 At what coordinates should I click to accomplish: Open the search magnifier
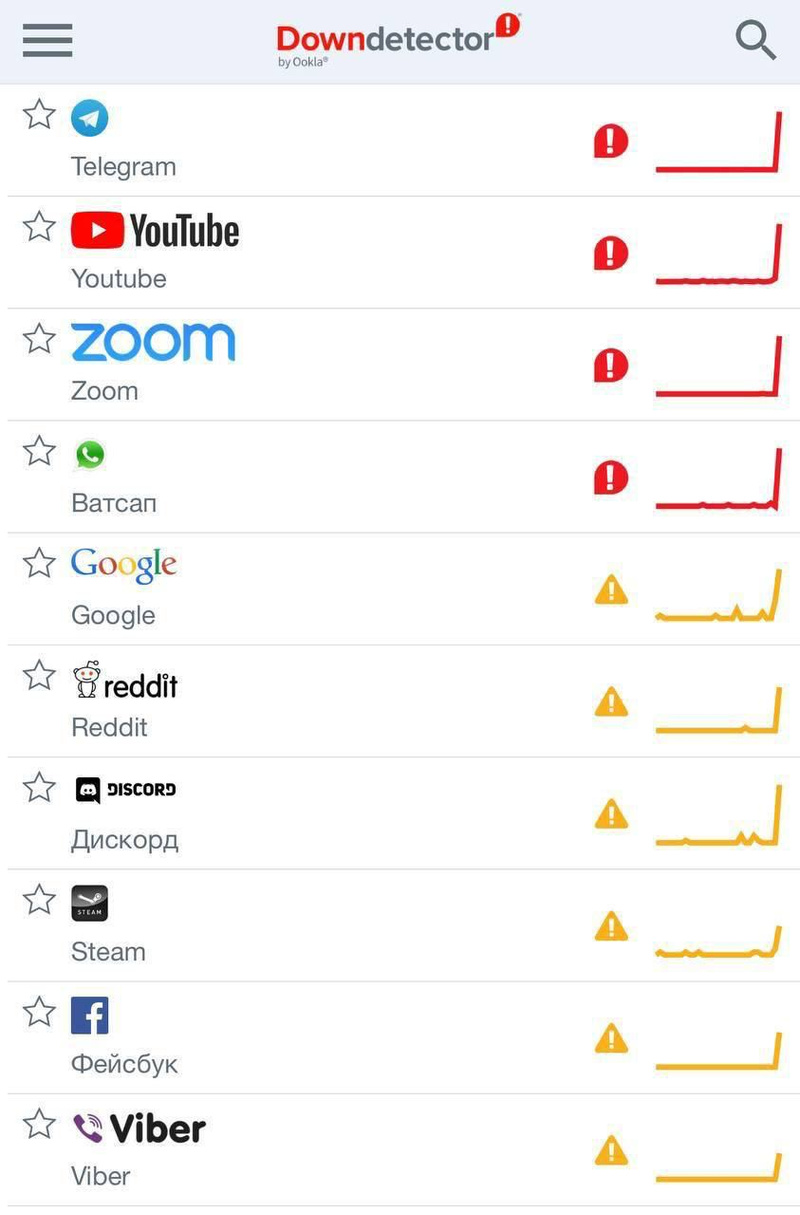[755, 40]
